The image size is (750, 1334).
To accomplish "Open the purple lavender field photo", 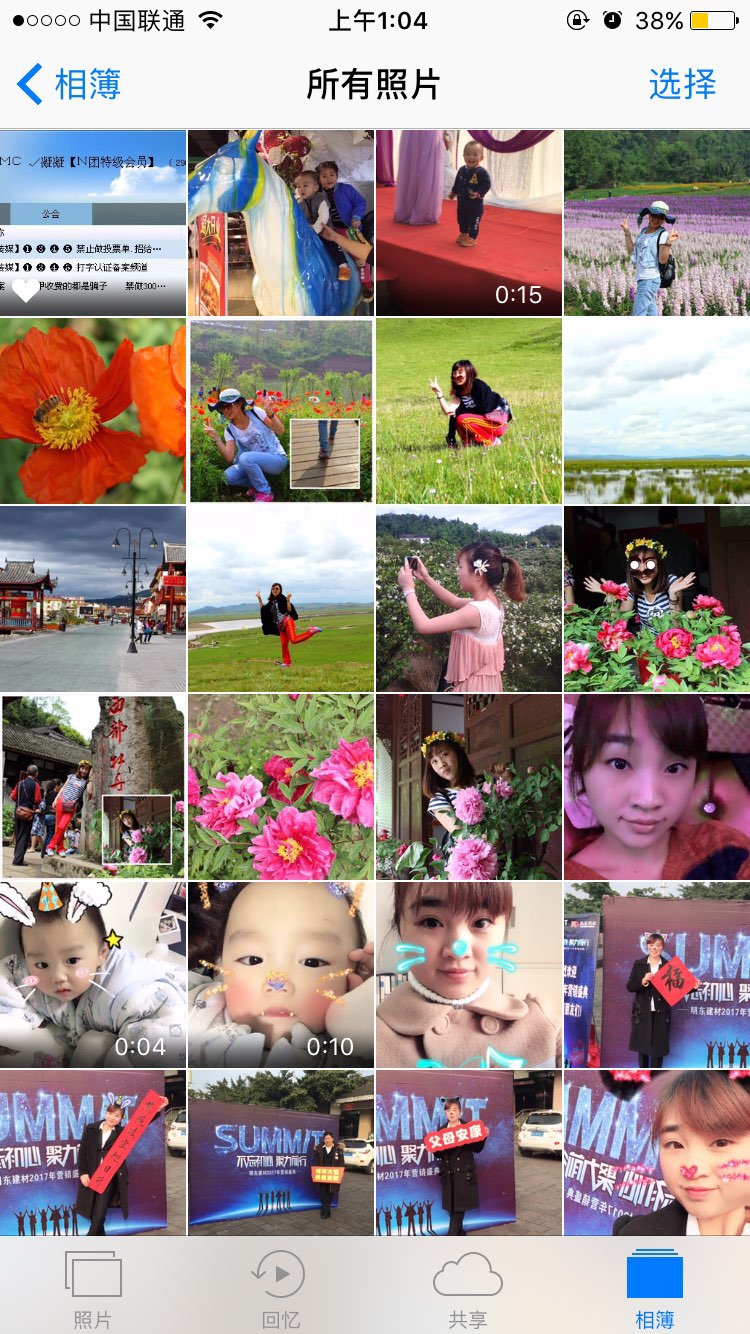I will point(656,222).
